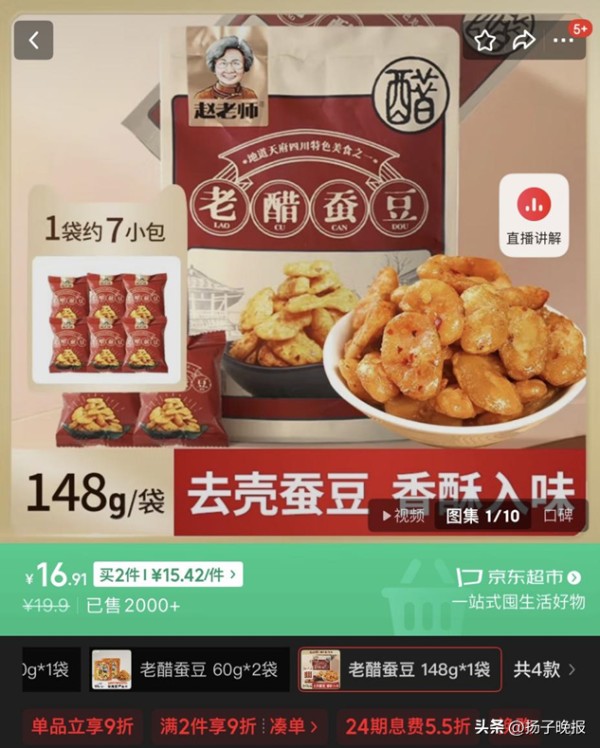
Task: Go back from the product page
Action: 34,40
